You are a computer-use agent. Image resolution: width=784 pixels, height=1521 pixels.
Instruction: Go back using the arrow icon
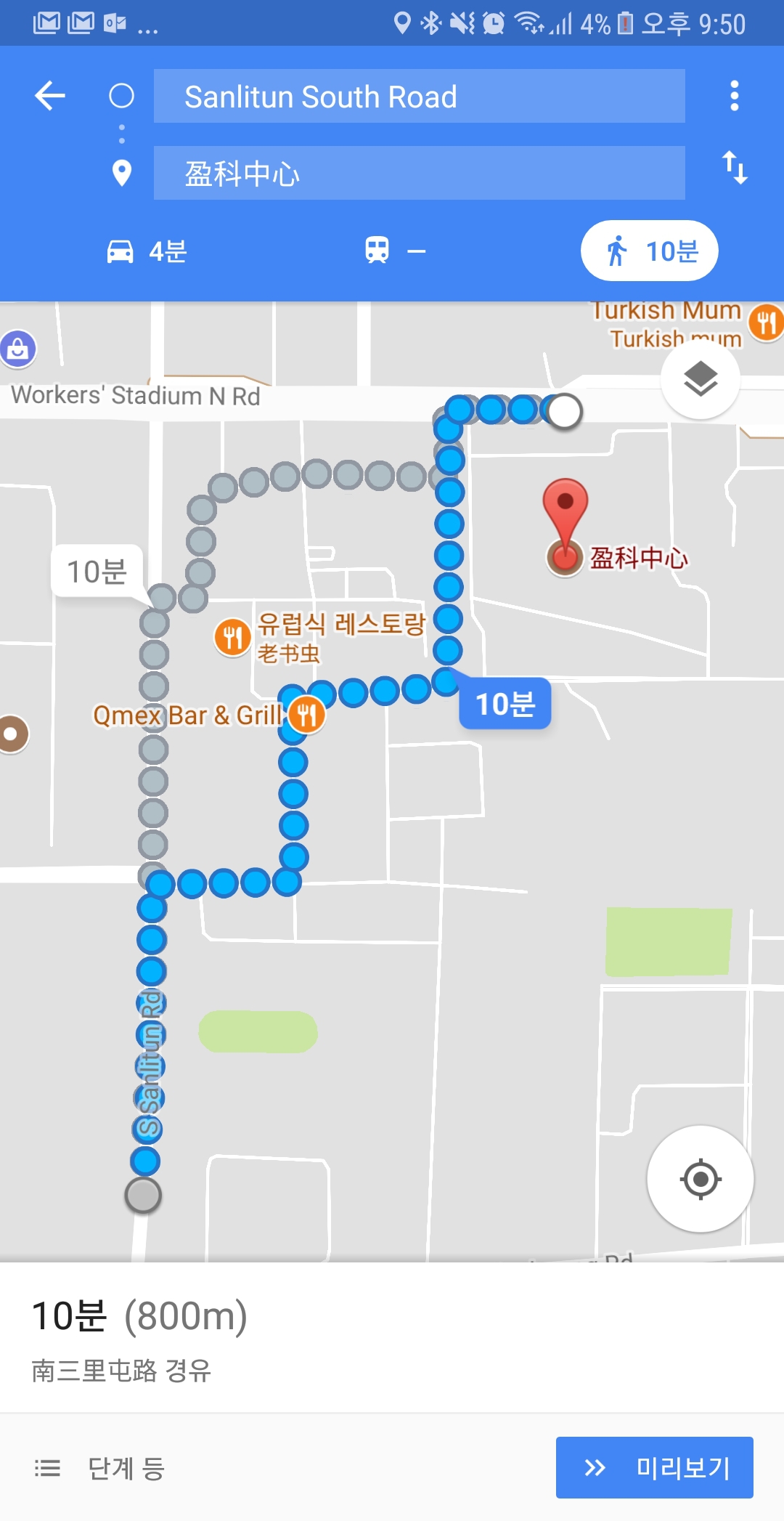point(50,96)
